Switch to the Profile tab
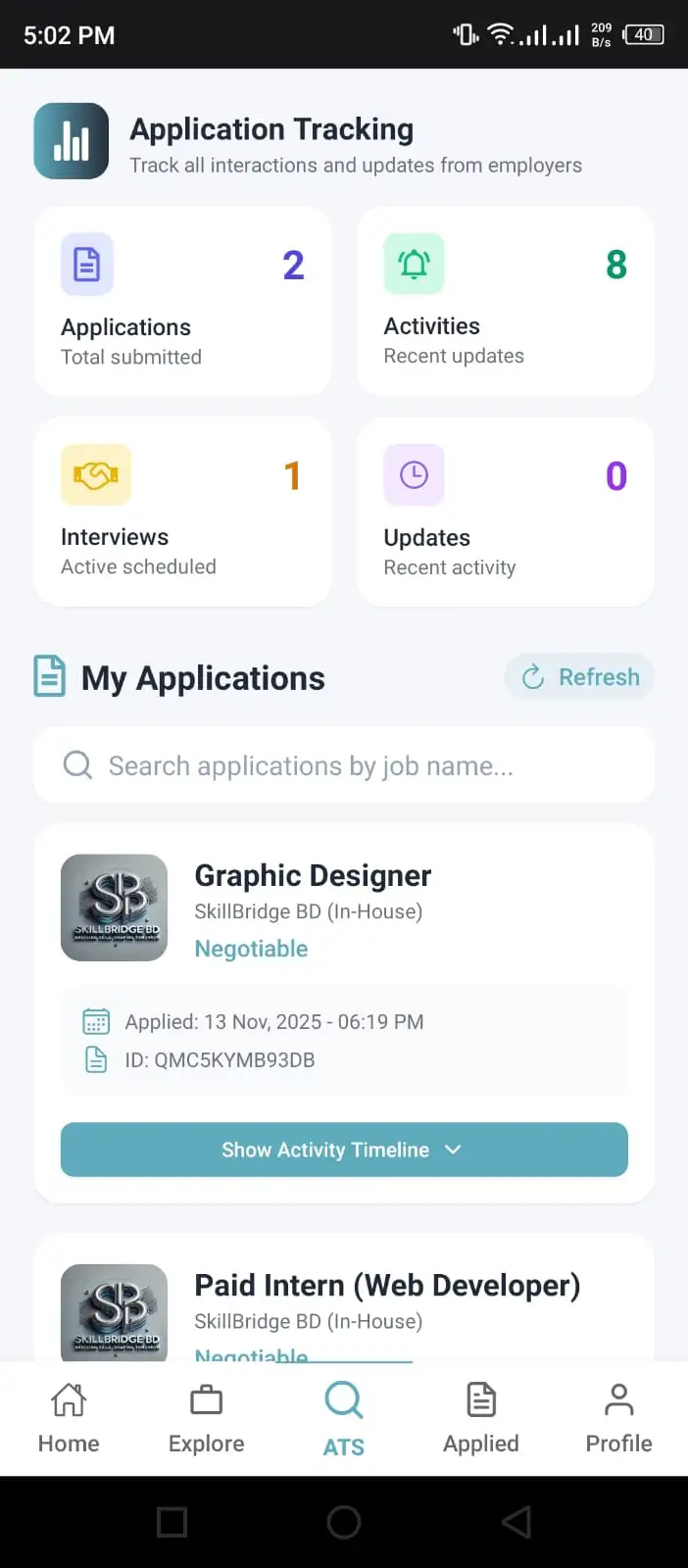Screen dimensions: 688x1568 [x=618, y=1417]
